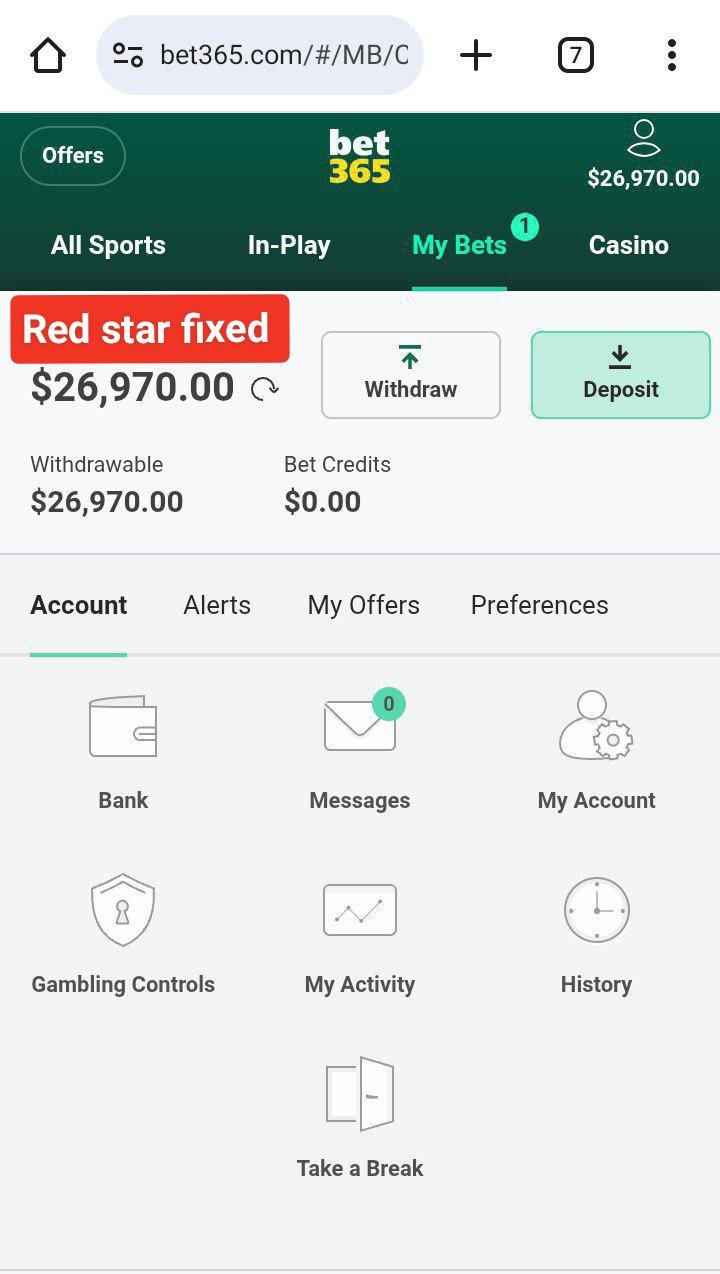Open the tab switcher showing 7 tabs
This screenshot has height=1274, width=720.
coord(575,55)
